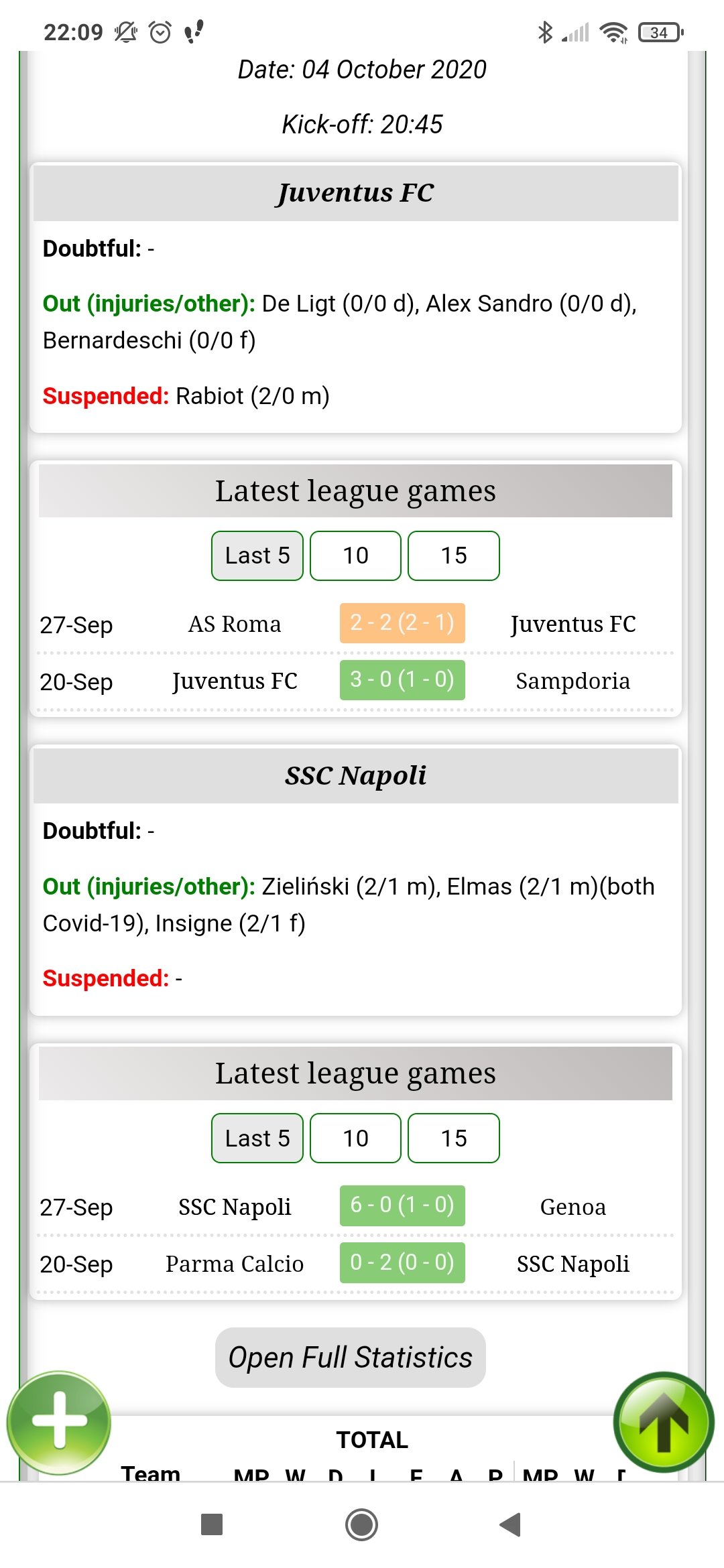Show Juventus FC's last 10 league games
724x1568 pixels.
355,556
